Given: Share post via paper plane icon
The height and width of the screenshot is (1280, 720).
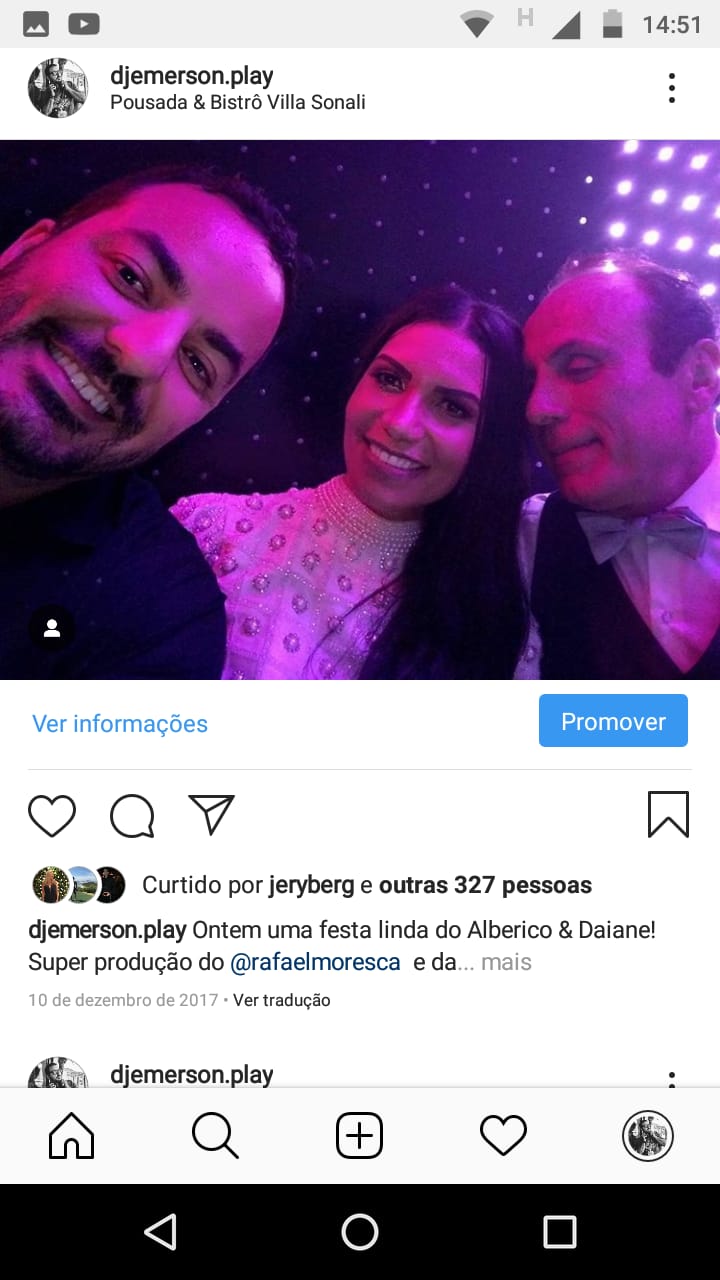Looking at the screenshot, I should coord(211,814).
